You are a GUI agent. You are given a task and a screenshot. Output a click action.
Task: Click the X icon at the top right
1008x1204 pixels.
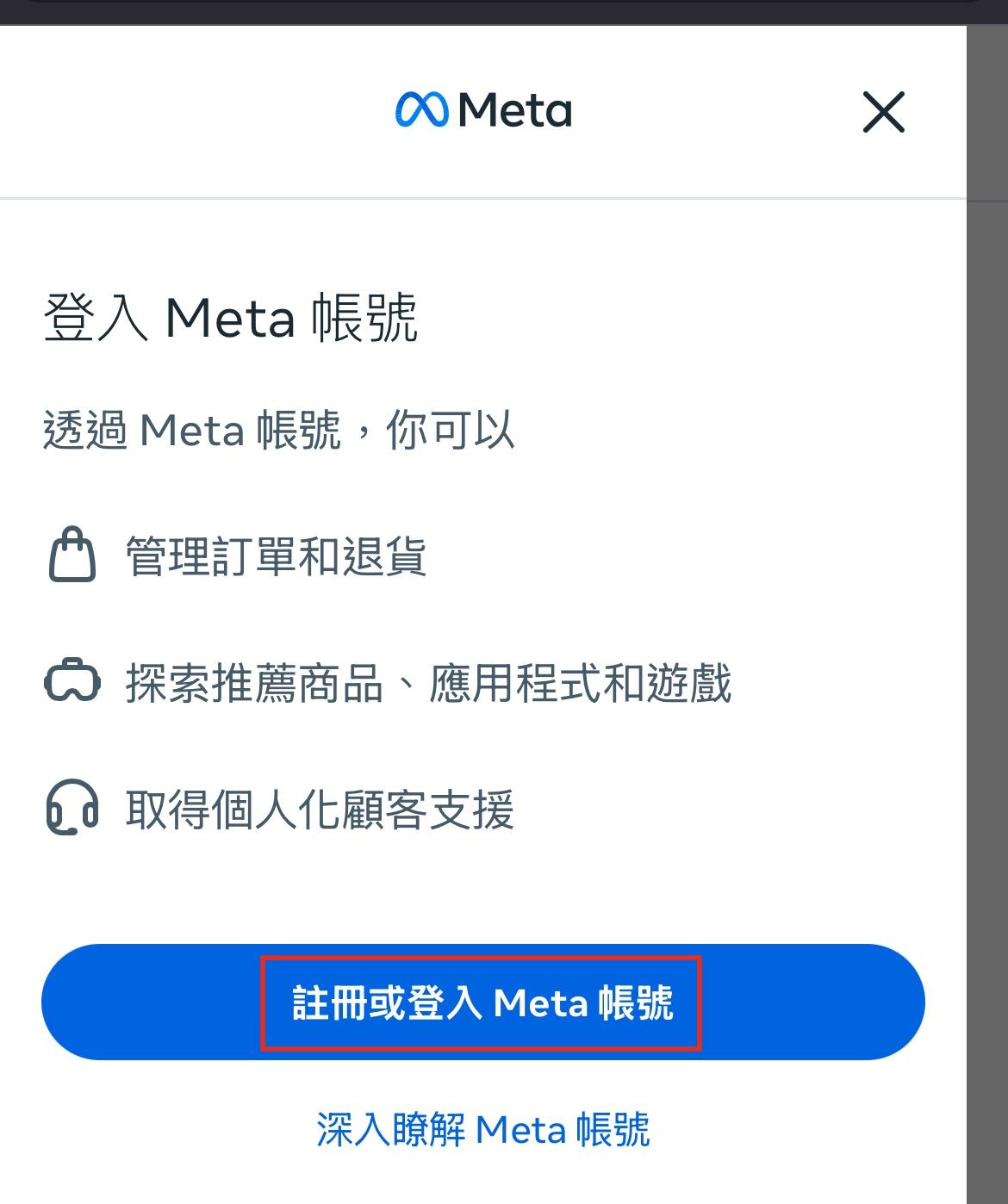click(x=882, y=112)
